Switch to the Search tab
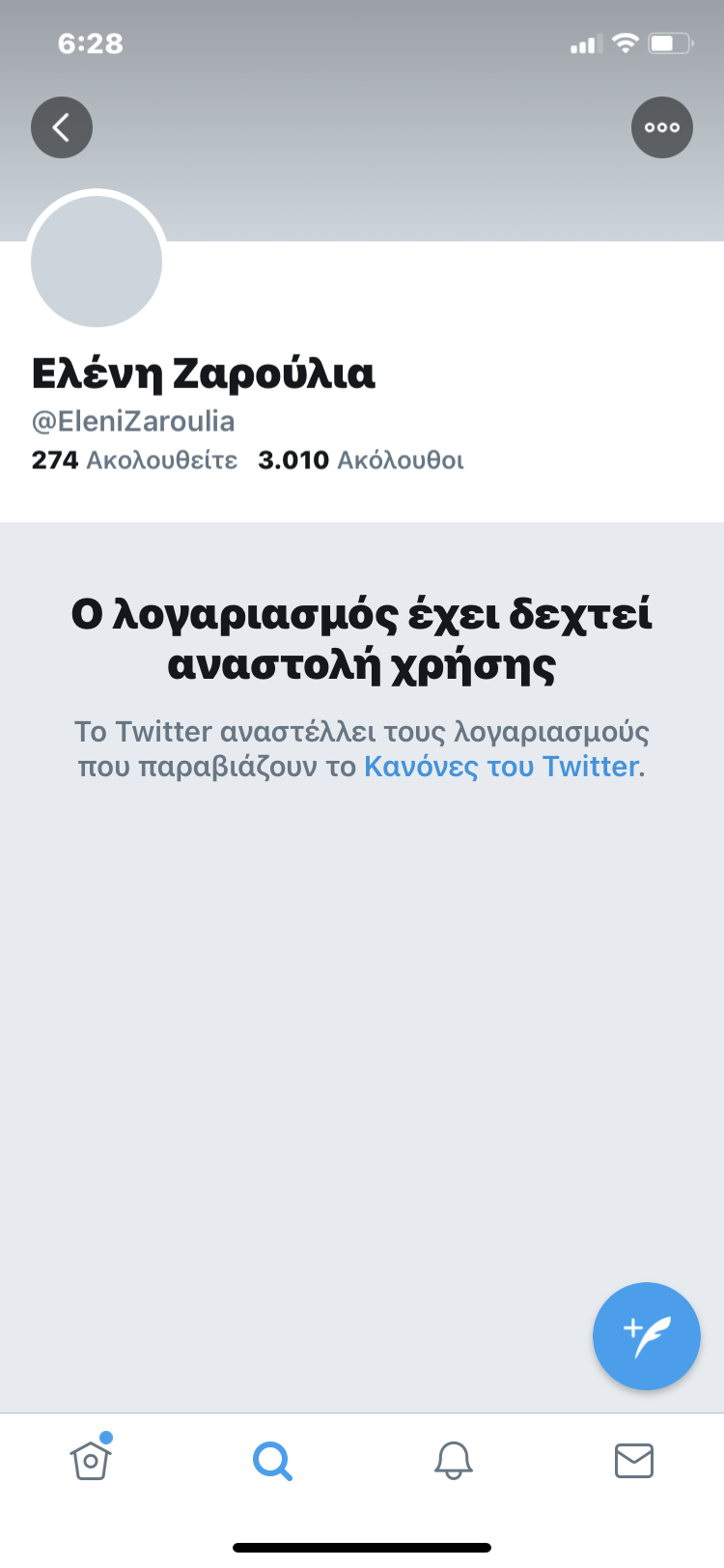Viewport: 724px width, 1568px height. [272, 1460]
